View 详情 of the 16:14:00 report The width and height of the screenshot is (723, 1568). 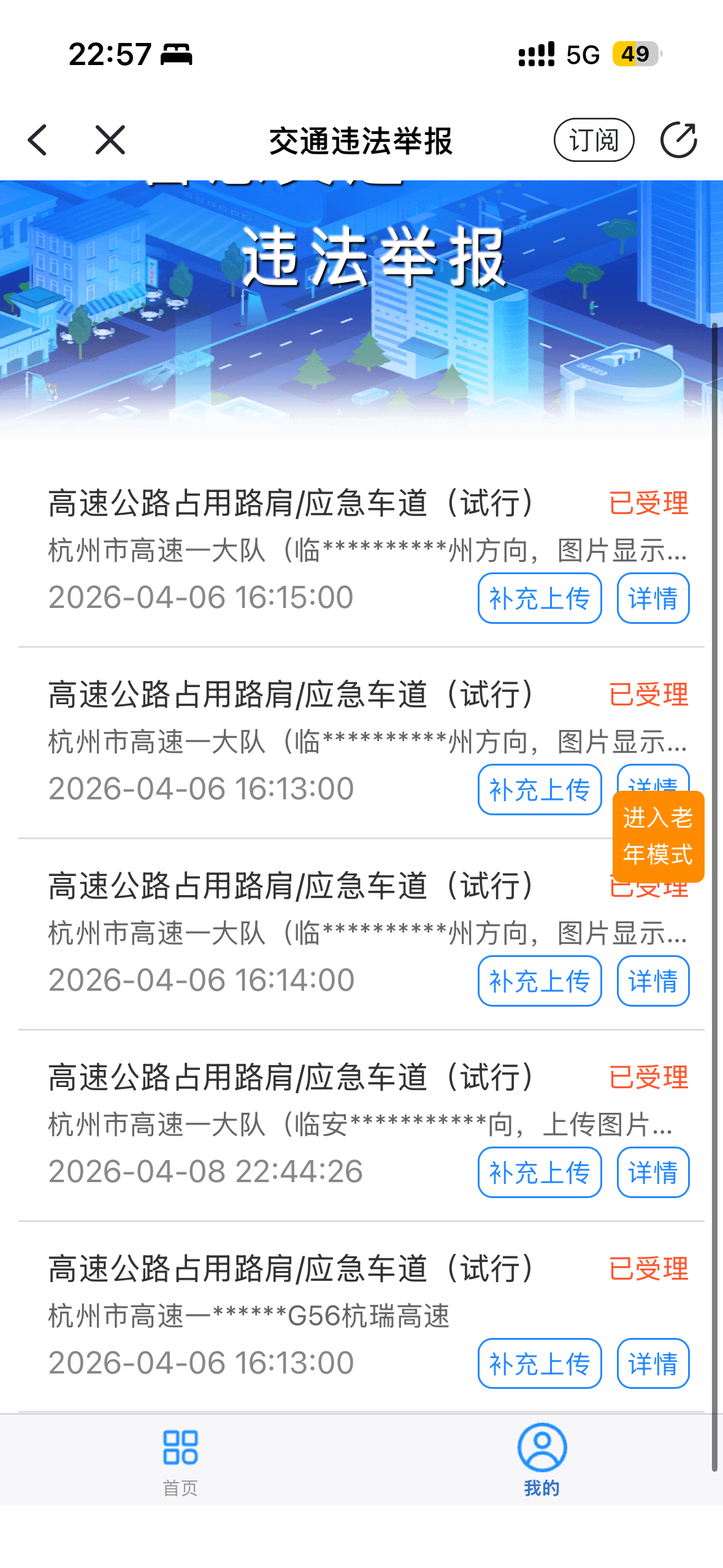[653, 981]
